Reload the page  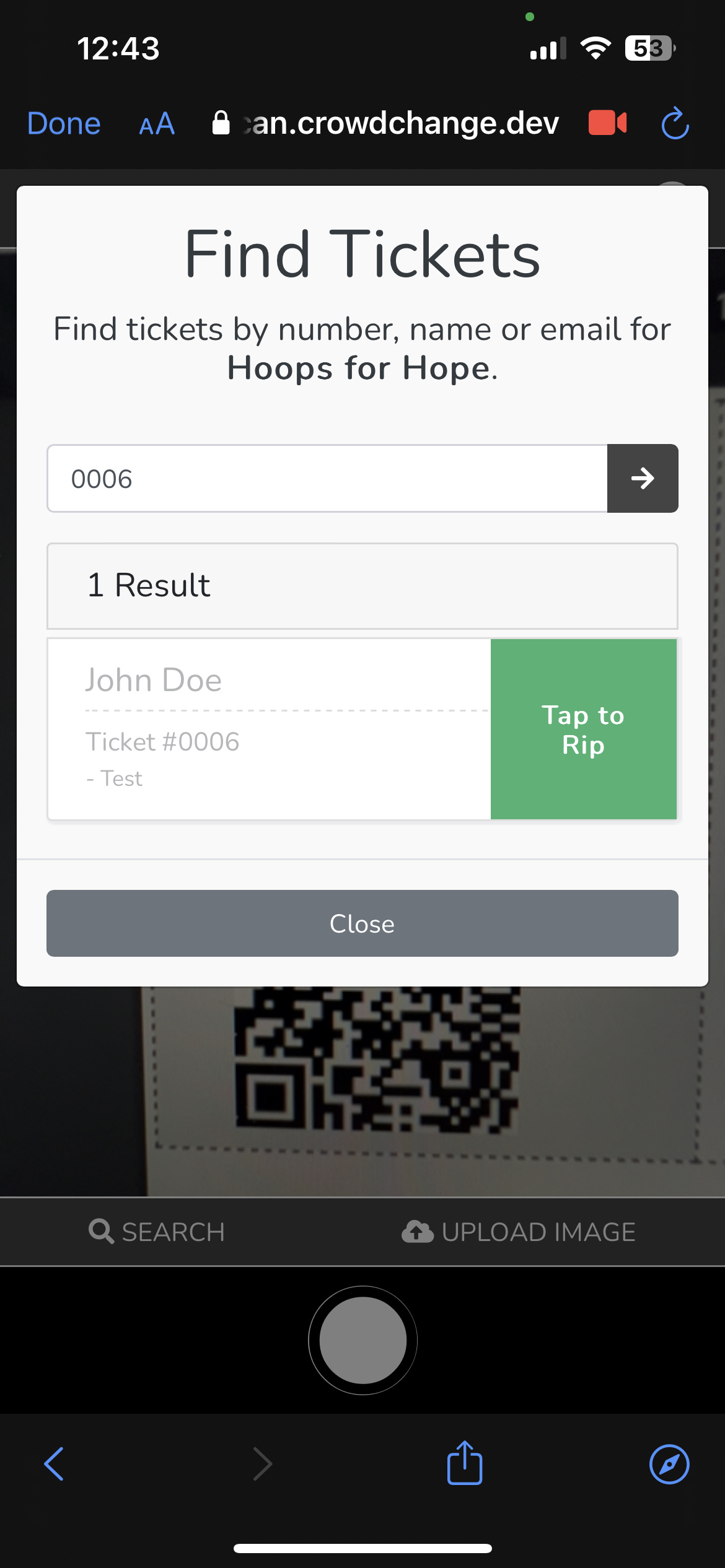[675, 123]
